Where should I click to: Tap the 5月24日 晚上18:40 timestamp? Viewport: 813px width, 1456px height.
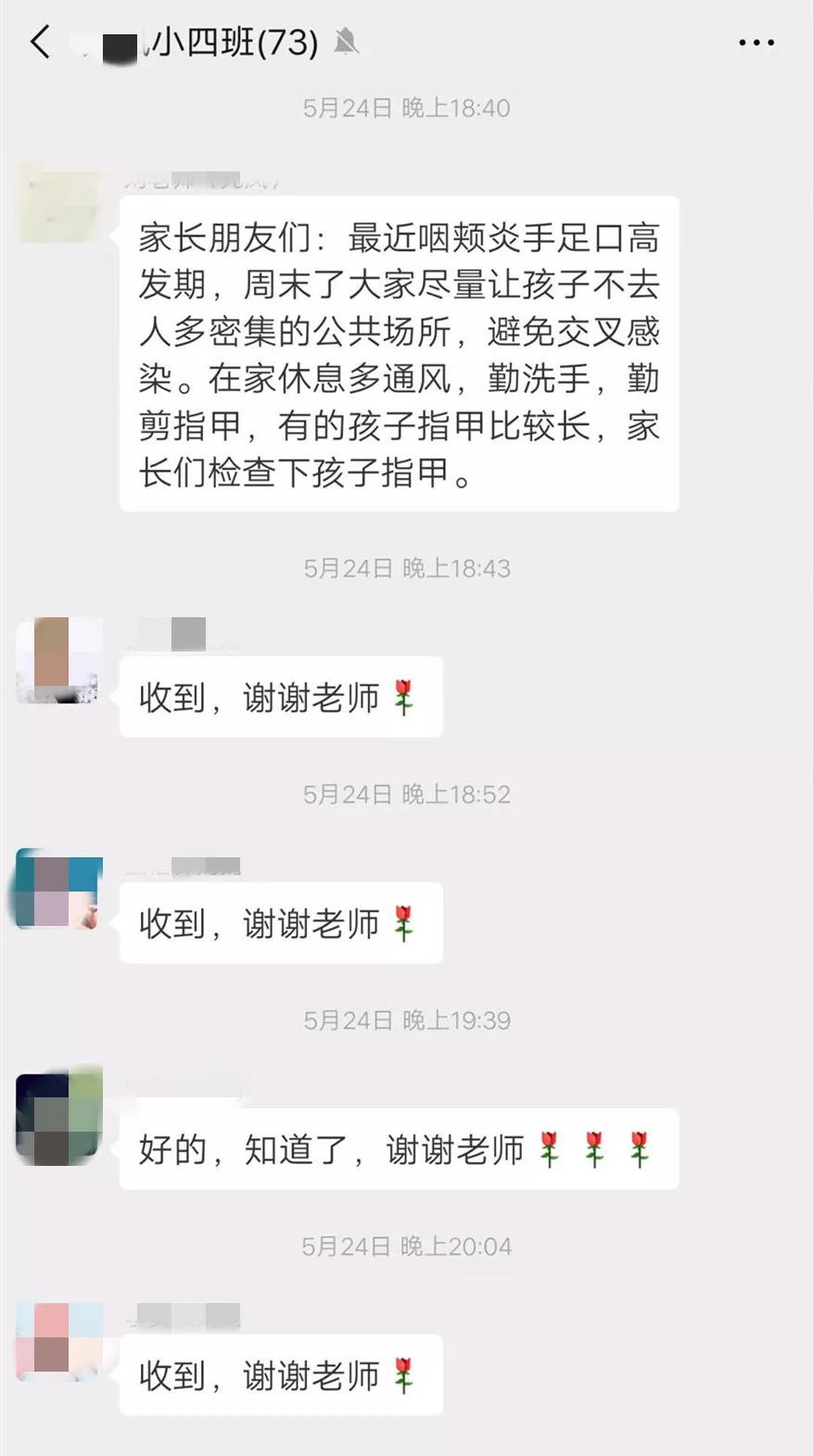(x=406, y=108)
